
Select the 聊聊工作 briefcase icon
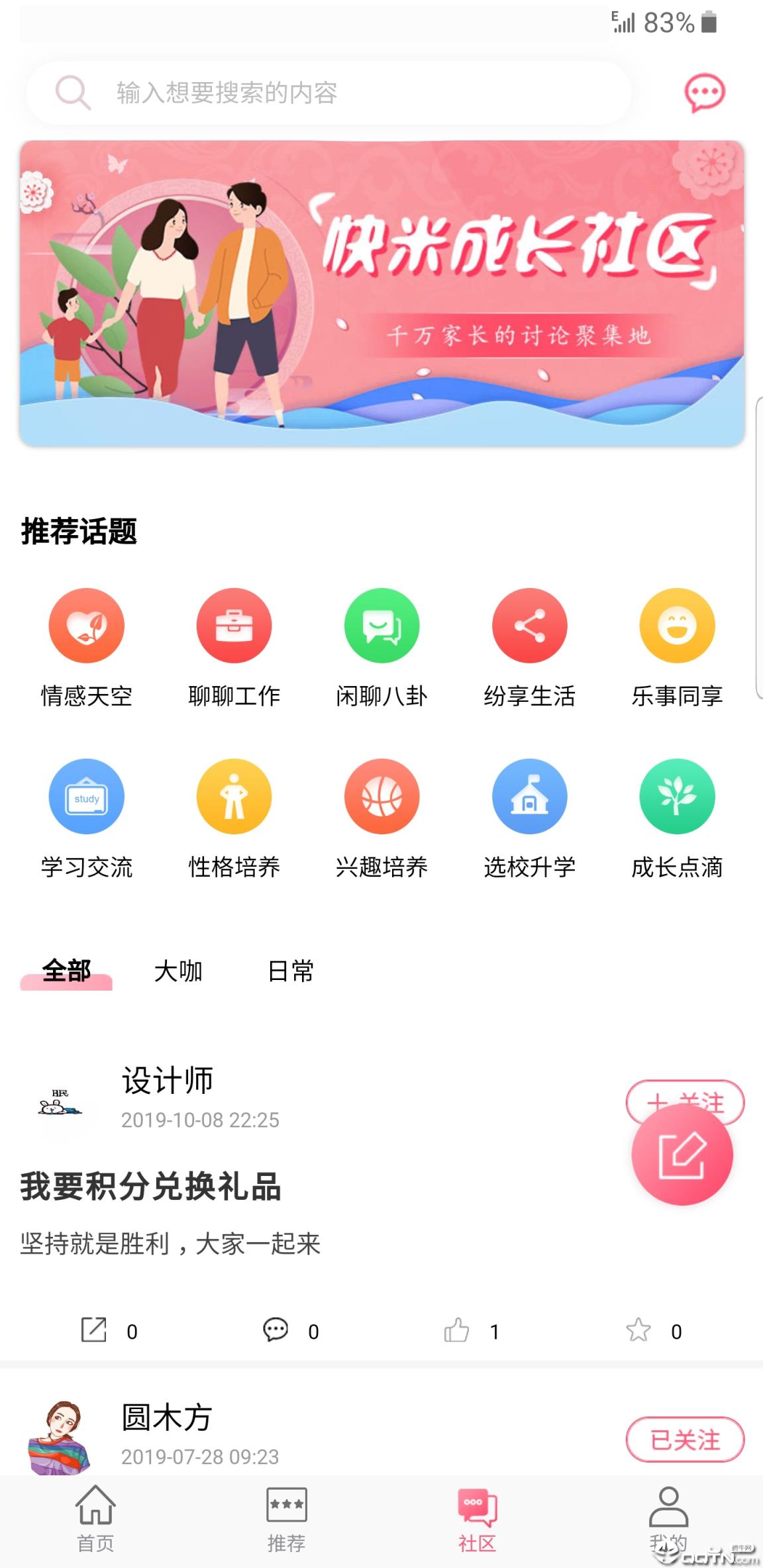coord(234,625)
